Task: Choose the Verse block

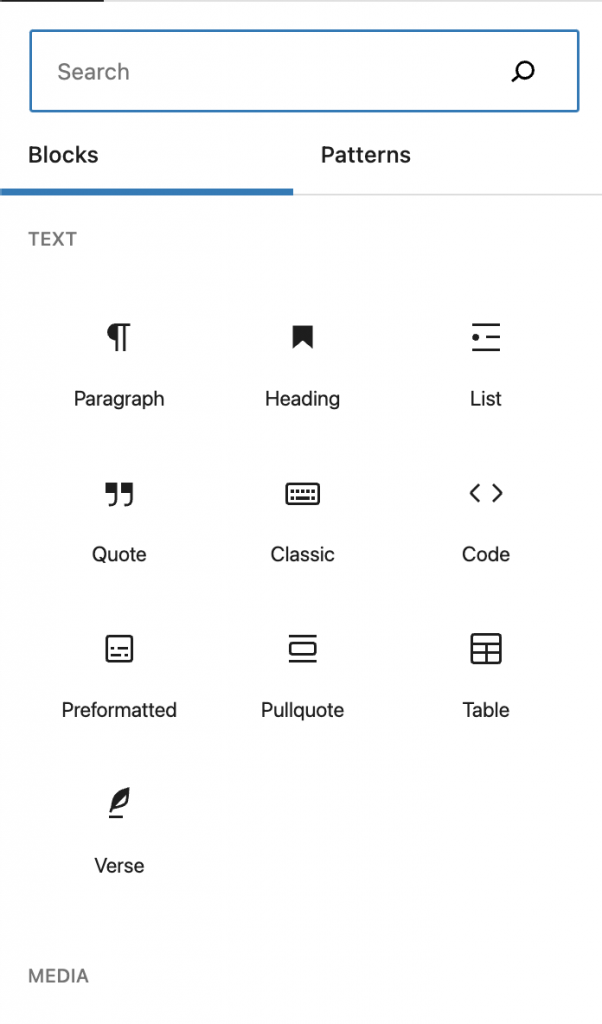Action: [x=119, y=831]
